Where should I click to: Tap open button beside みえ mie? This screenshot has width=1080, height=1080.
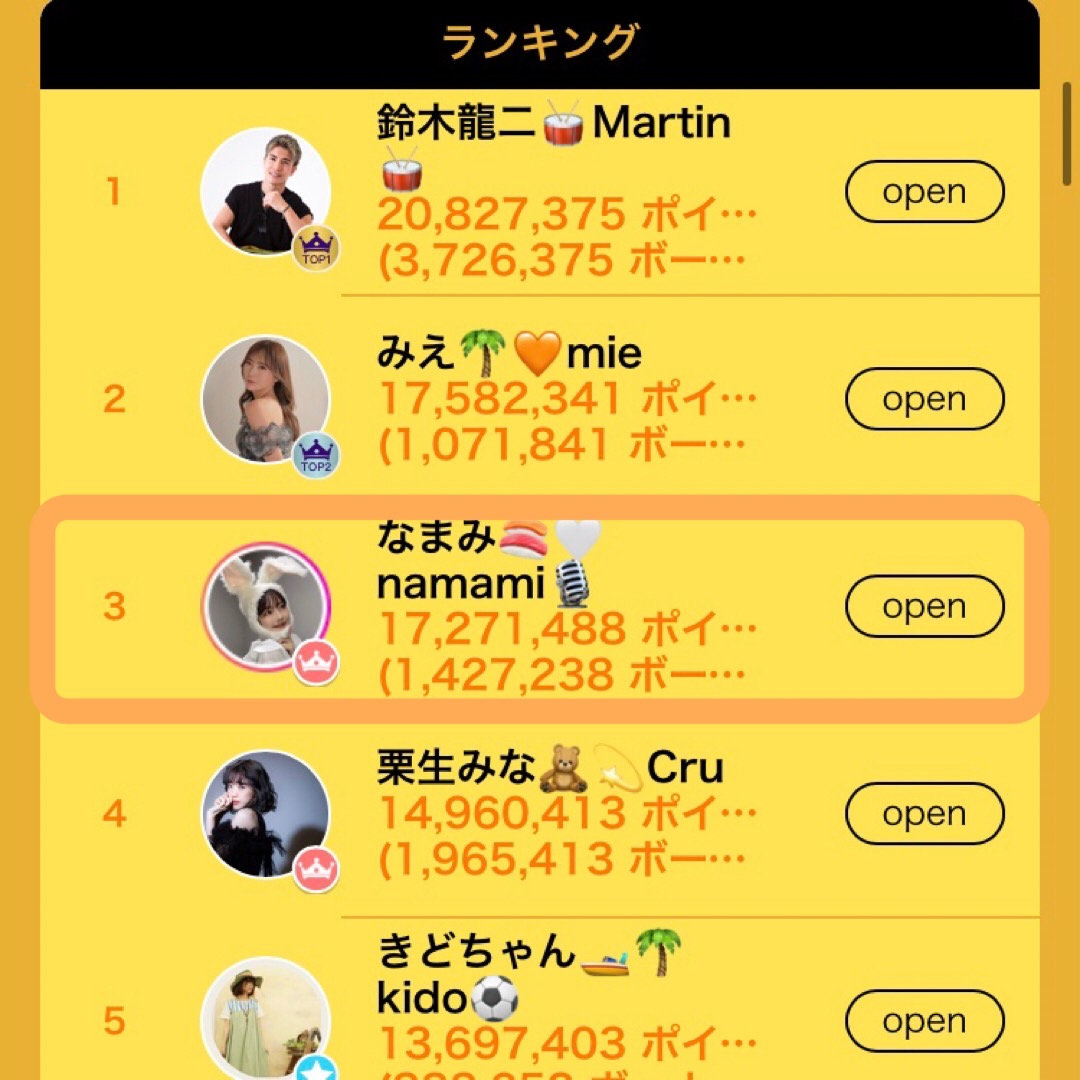(924, 399)
